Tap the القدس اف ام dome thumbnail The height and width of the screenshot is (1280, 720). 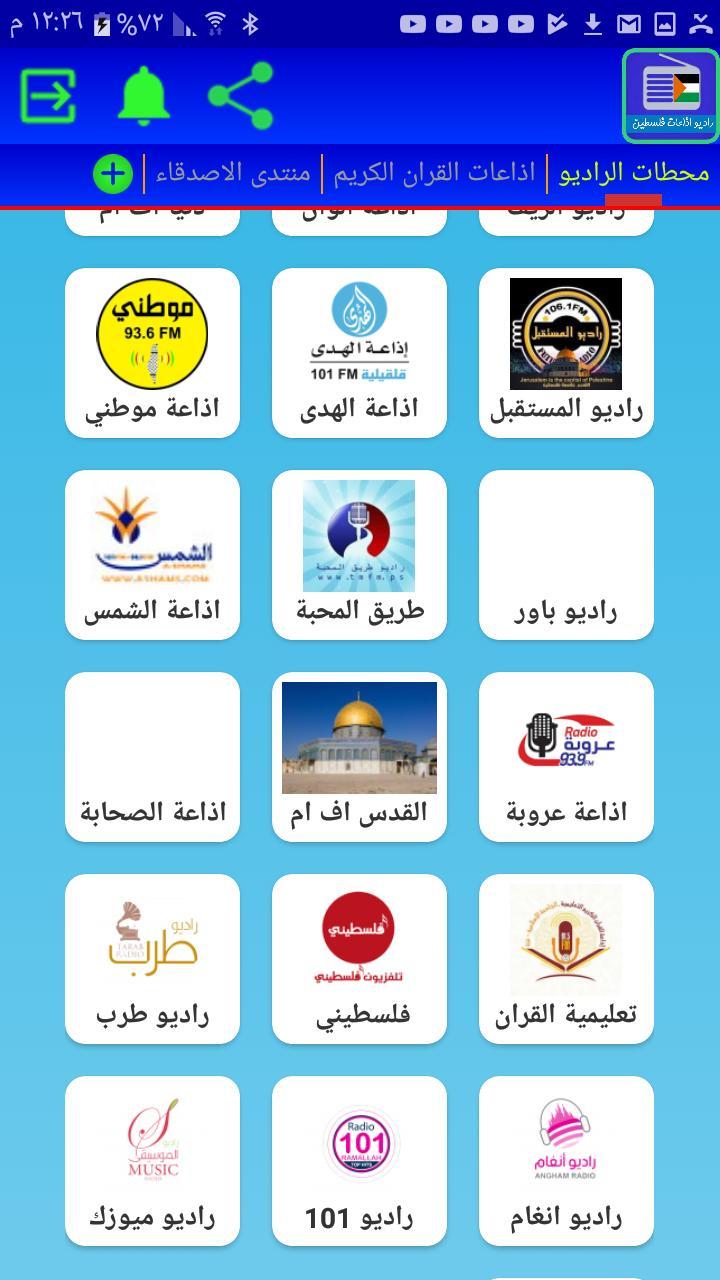359,738
